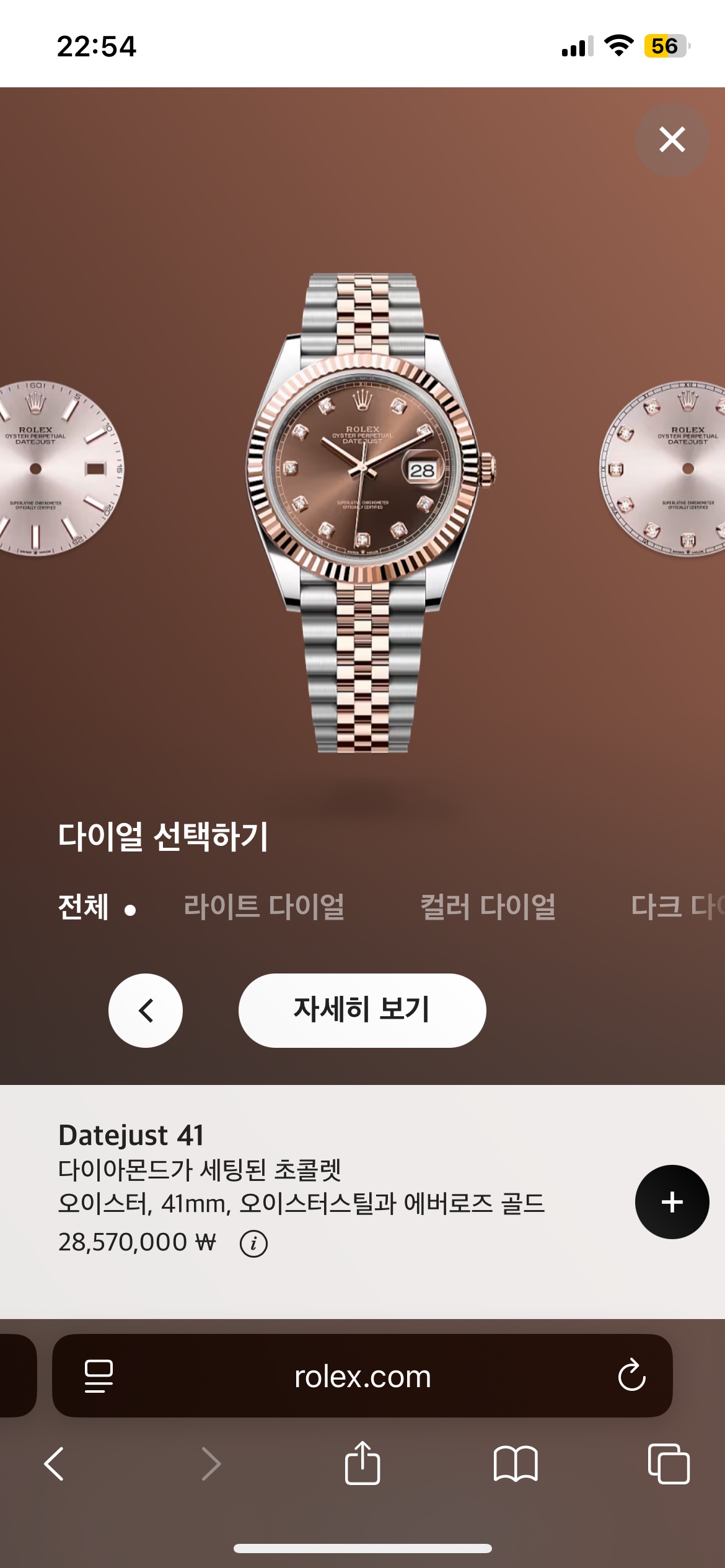Open Safari bookmarks
Screen dimensions: 725x1568
tap(515, 1463)
